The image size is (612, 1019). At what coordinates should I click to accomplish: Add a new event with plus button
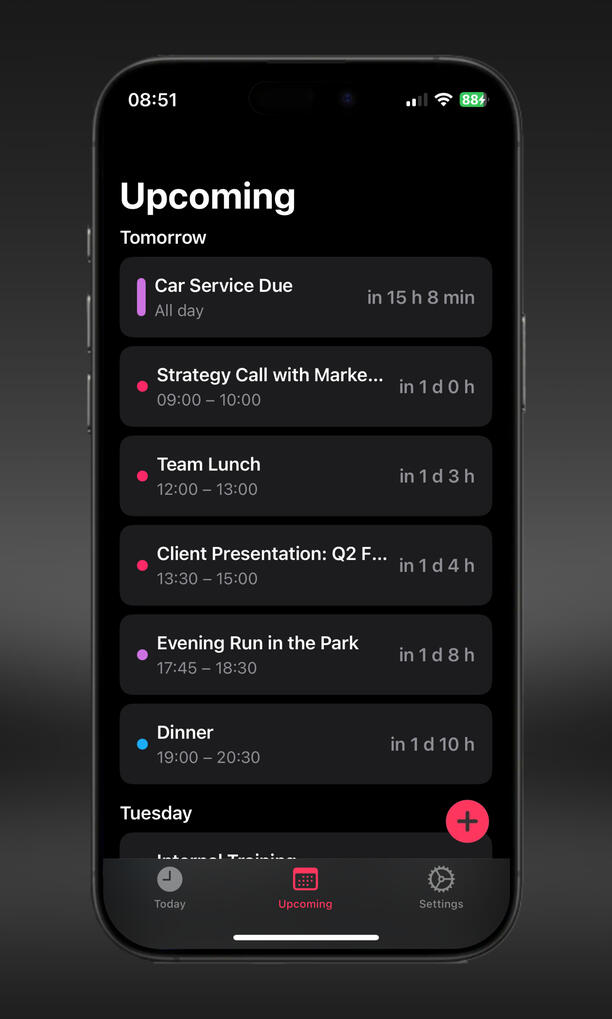pos(467,822)
